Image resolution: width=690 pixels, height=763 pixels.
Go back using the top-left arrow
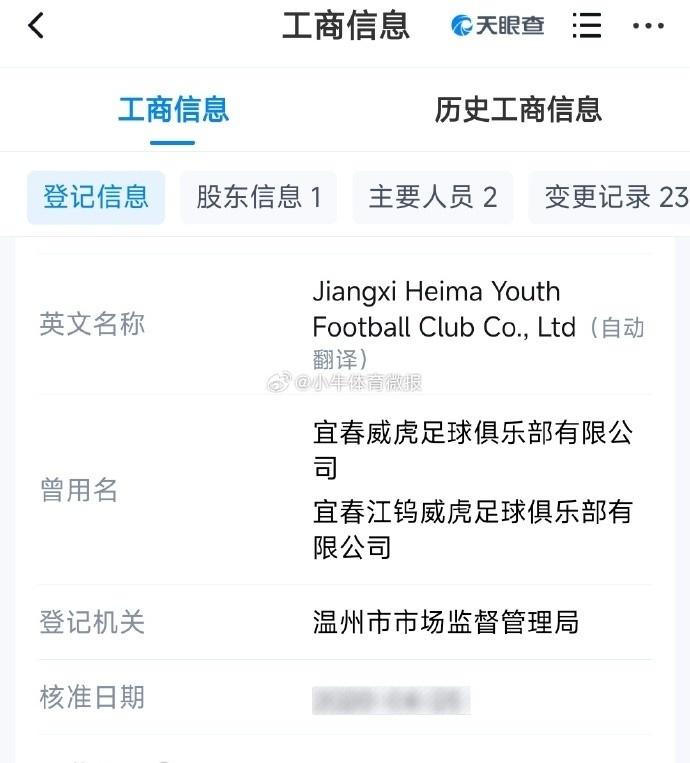click(x=36, y=26)
